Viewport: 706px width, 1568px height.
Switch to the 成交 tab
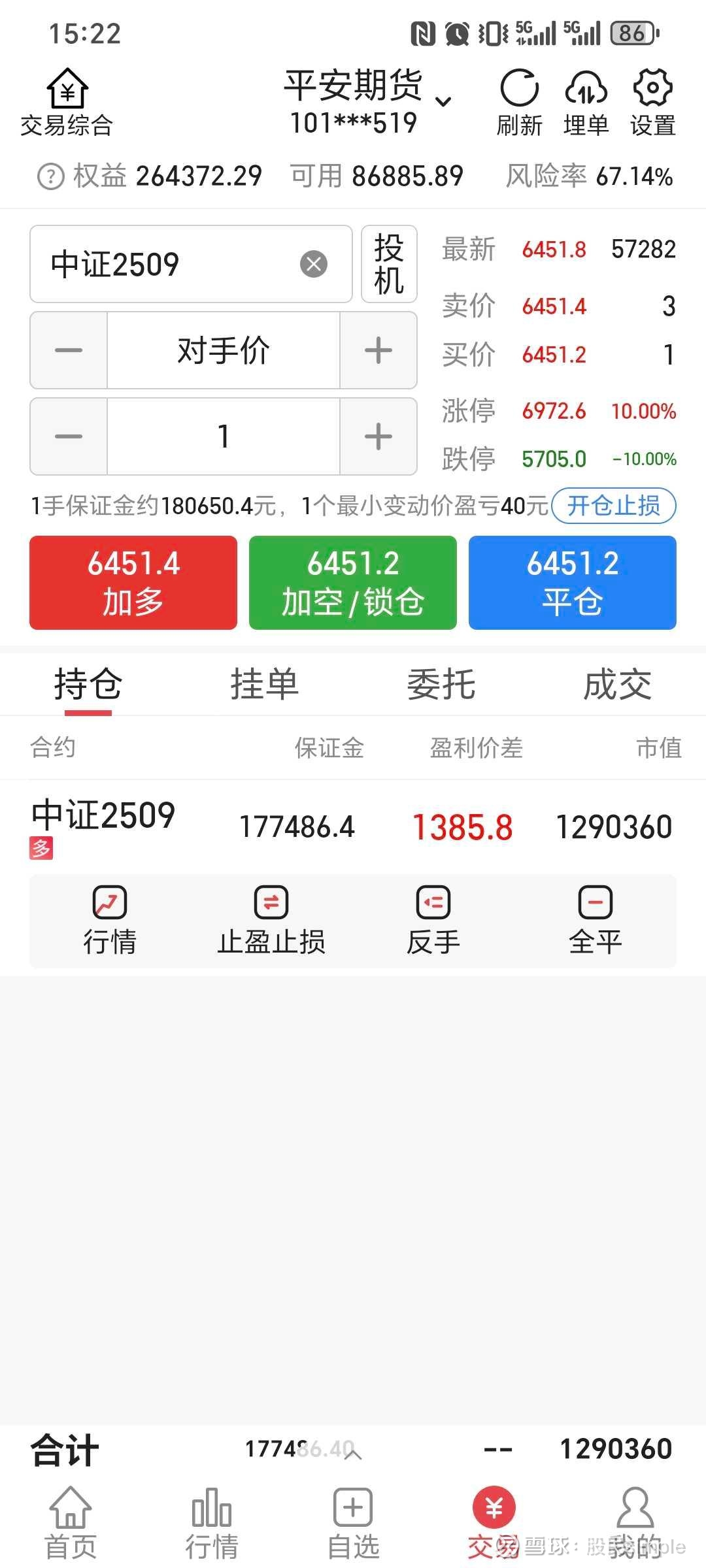click(617, 685)
